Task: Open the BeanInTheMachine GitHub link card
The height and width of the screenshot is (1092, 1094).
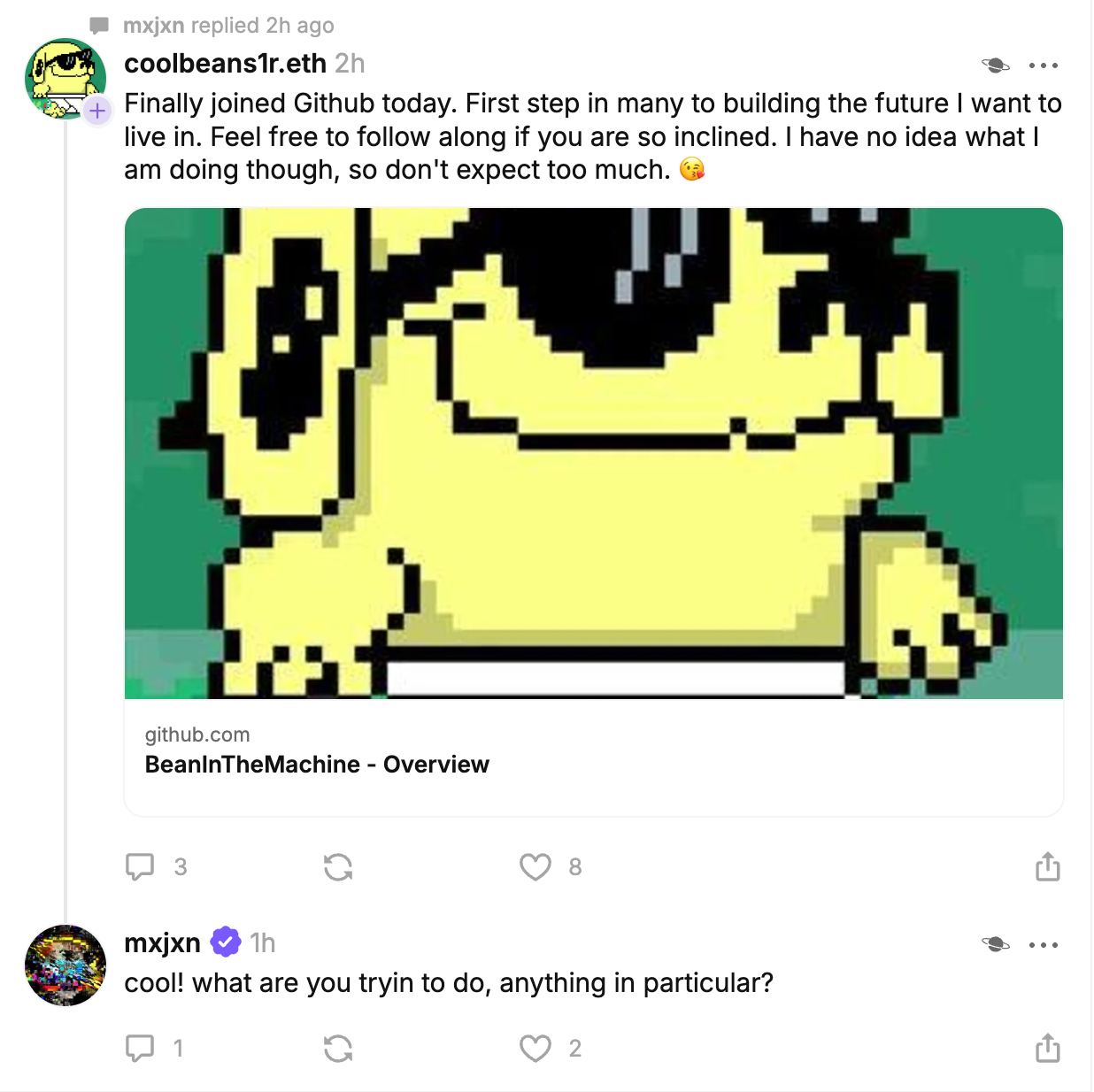Action: 593,511
